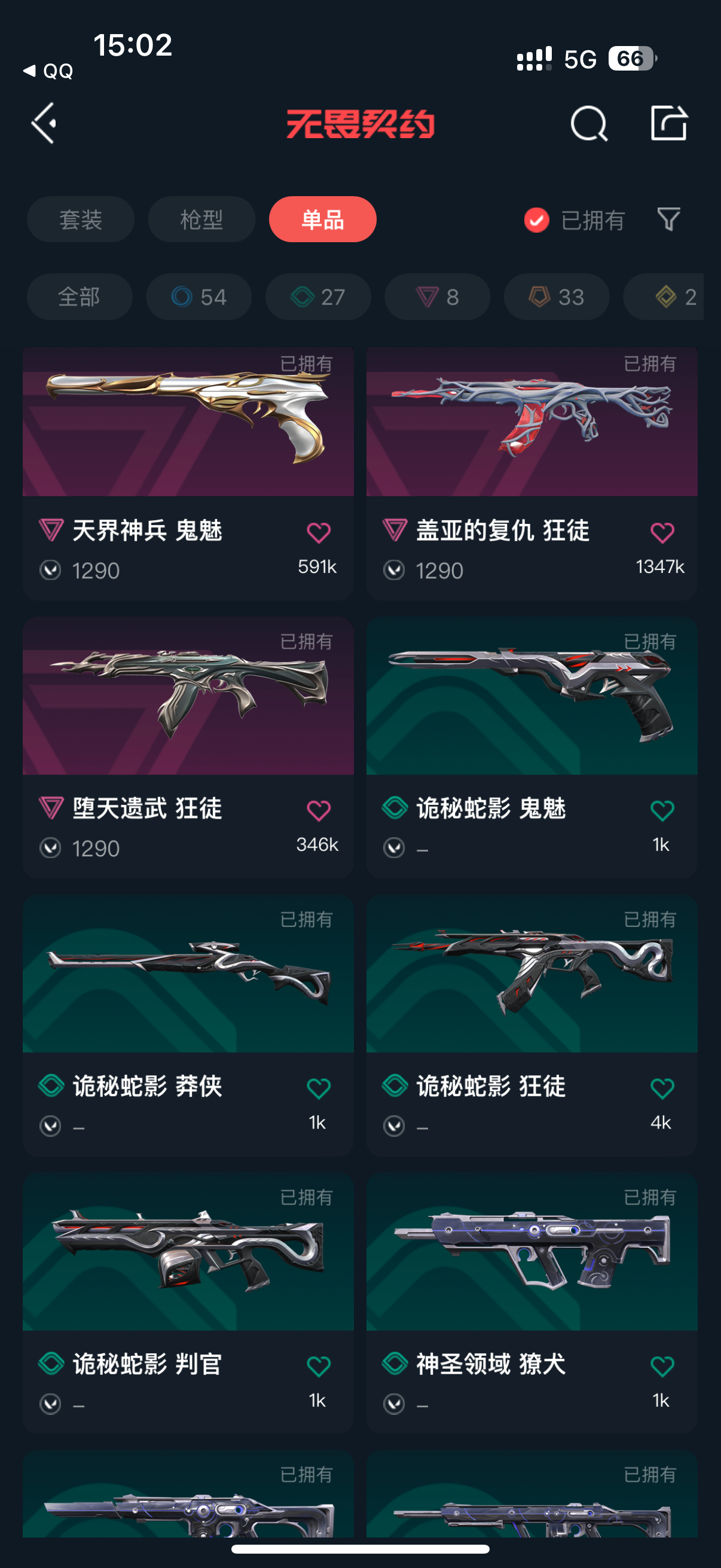
Task: Select the 全部 rarity chip
Action: (x=80, y=297)
